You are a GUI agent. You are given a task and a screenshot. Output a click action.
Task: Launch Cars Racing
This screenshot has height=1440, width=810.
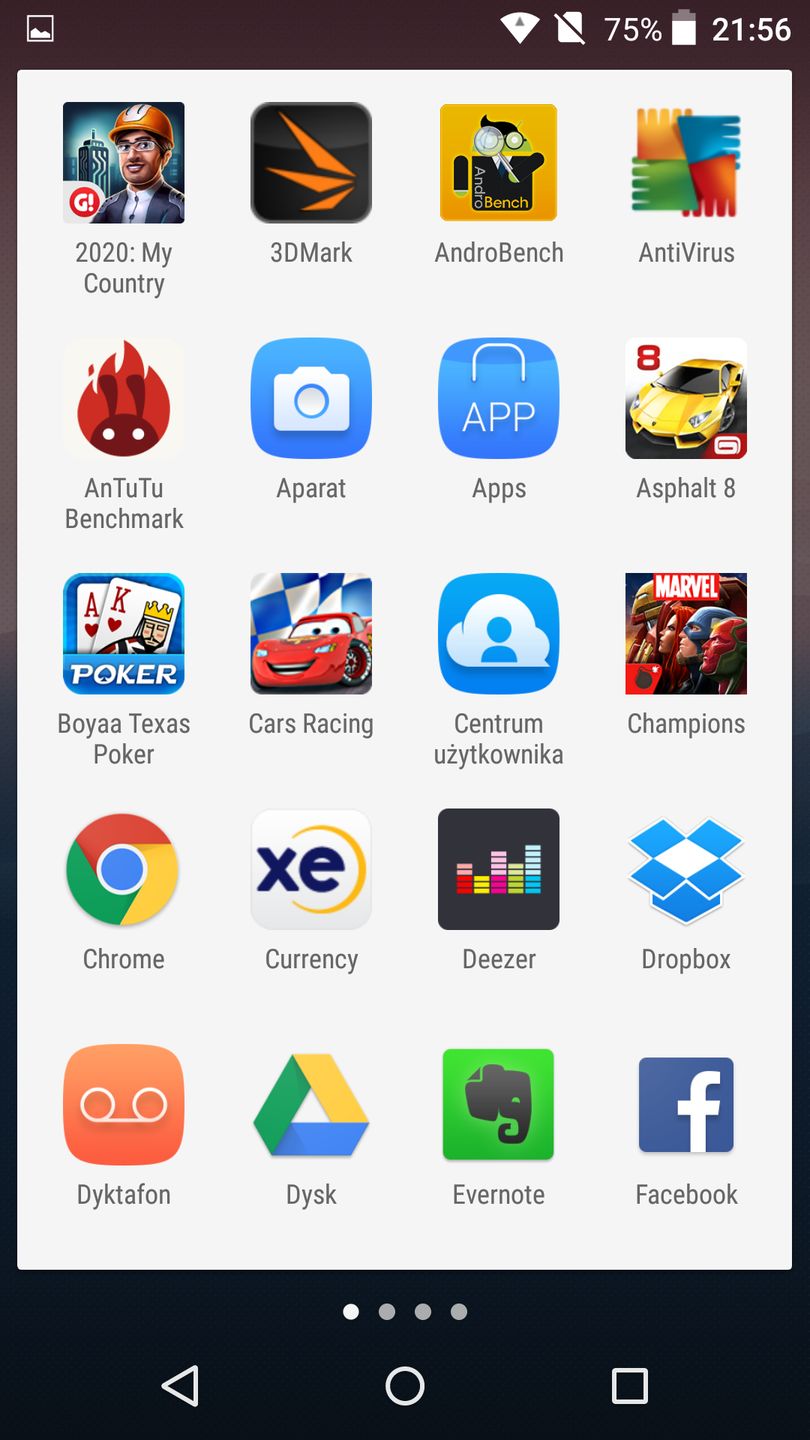click(311, 634)
